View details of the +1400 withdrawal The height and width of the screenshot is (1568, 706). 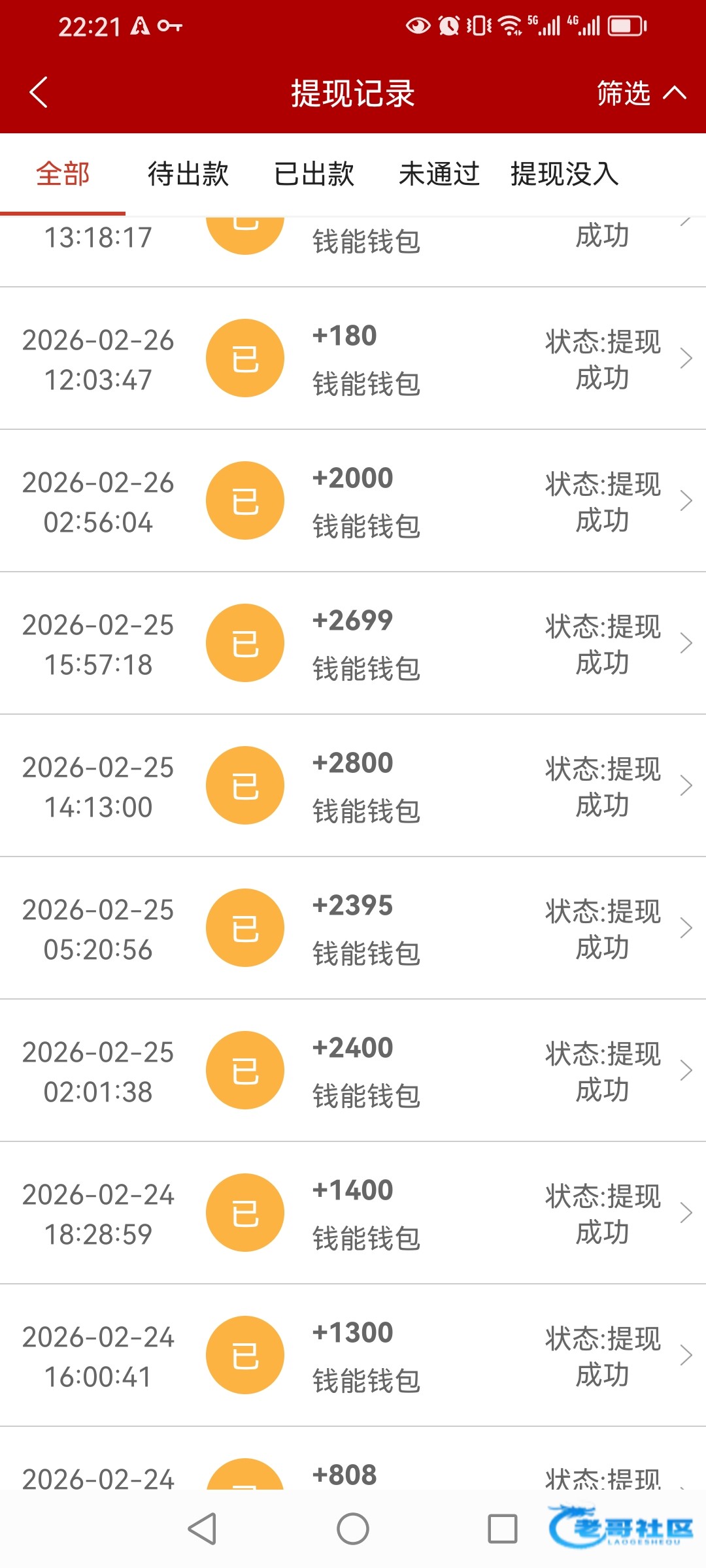point(353,1213)
